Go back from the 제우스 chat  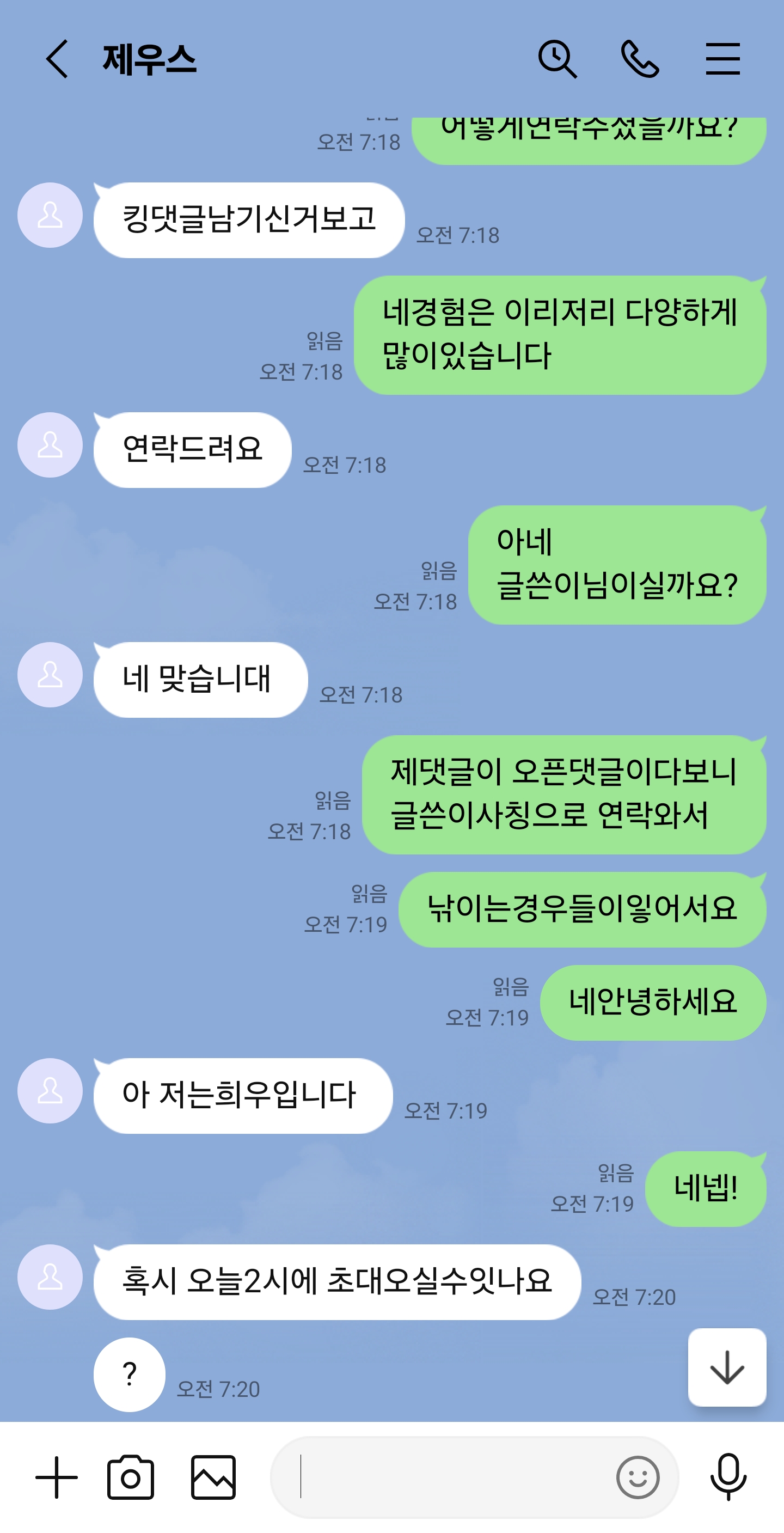click(x=57, y=59)
